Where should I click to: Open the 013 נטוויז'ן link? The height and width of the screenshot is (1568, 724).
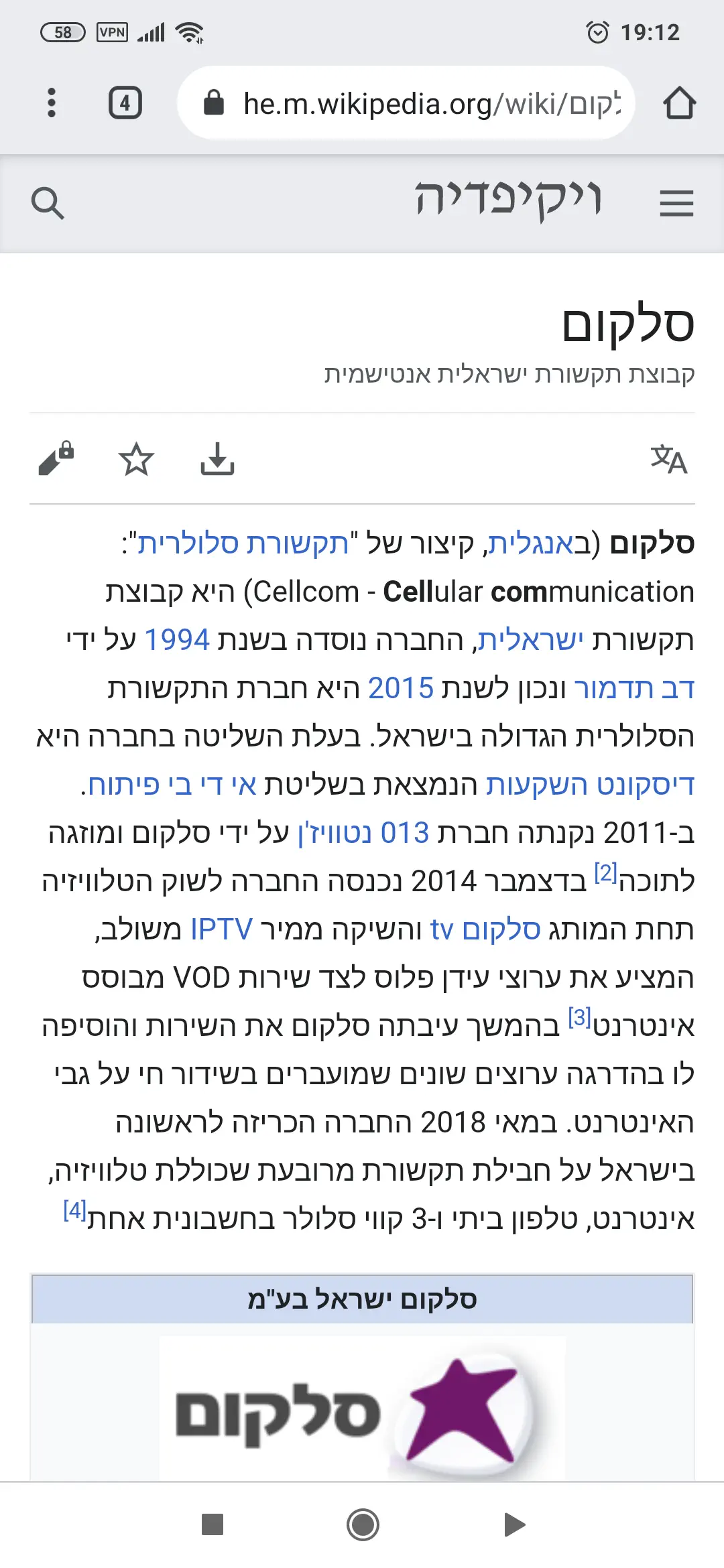(363, 833)
